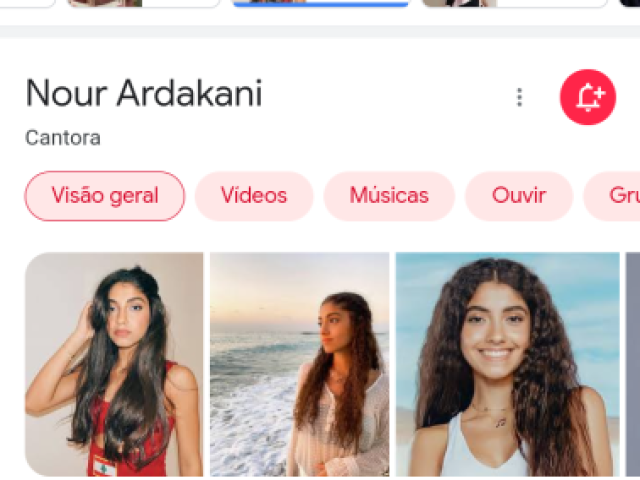The height and width of the screenshot is (480, 640).
Task: Open the three-dot overflow menu
Action: click(x=519, y=97)
